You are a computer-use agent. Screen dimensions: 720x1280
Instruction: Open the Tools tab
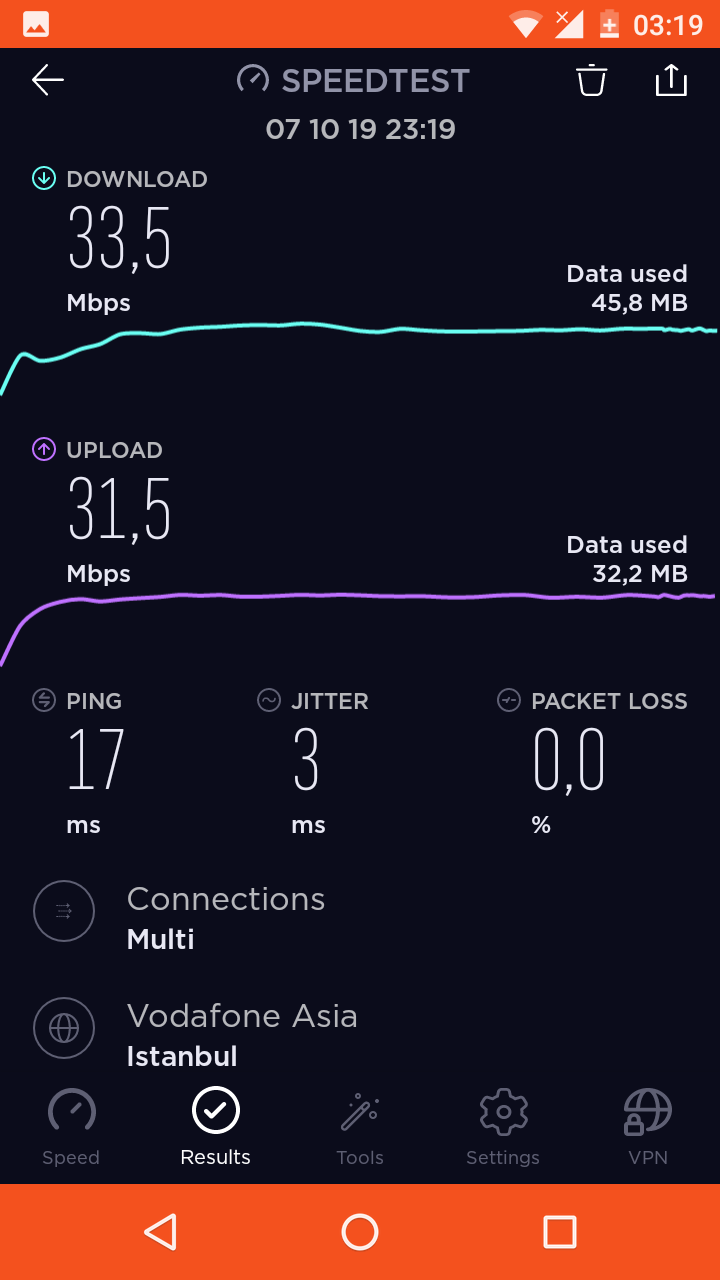coord(360,1127)
